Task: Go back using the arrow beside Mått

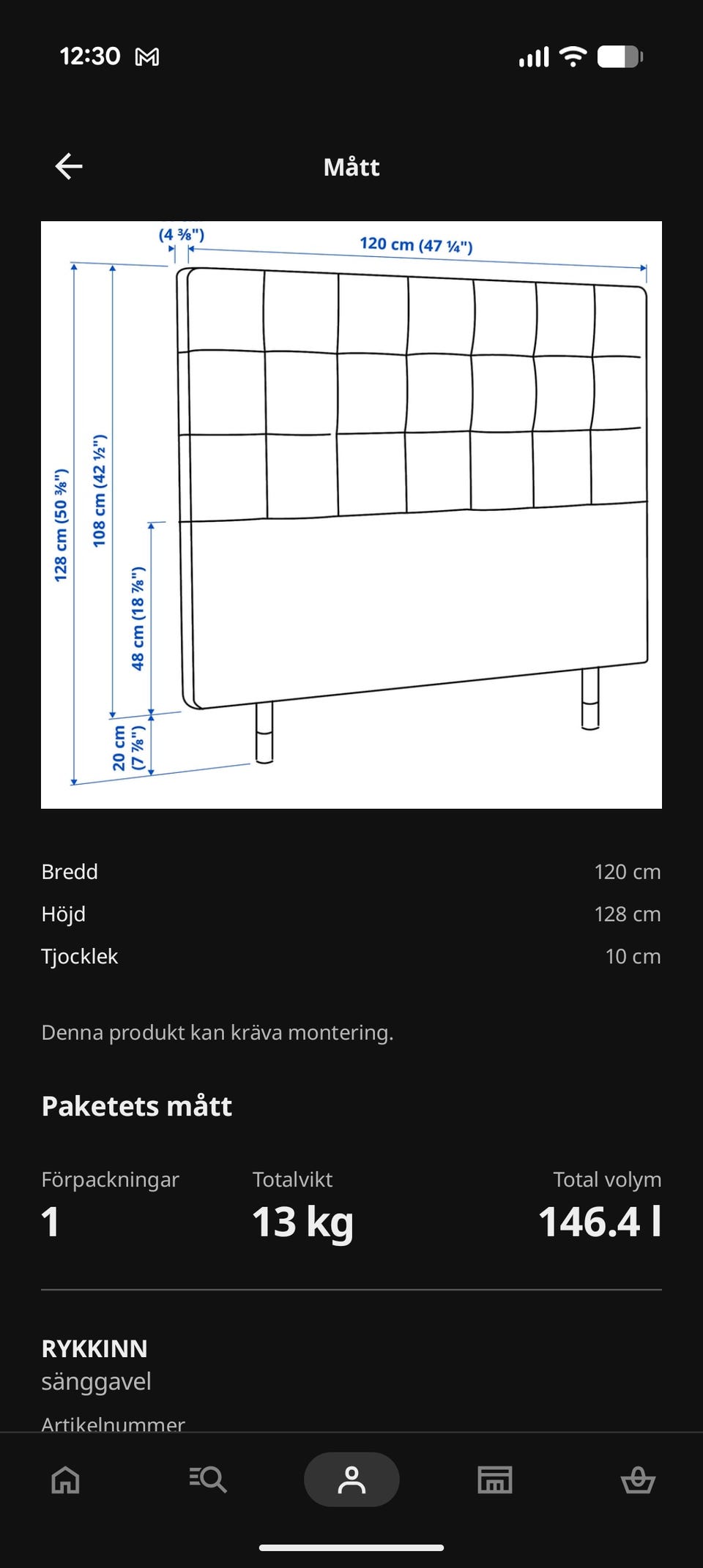Action: tap(69, 166)
